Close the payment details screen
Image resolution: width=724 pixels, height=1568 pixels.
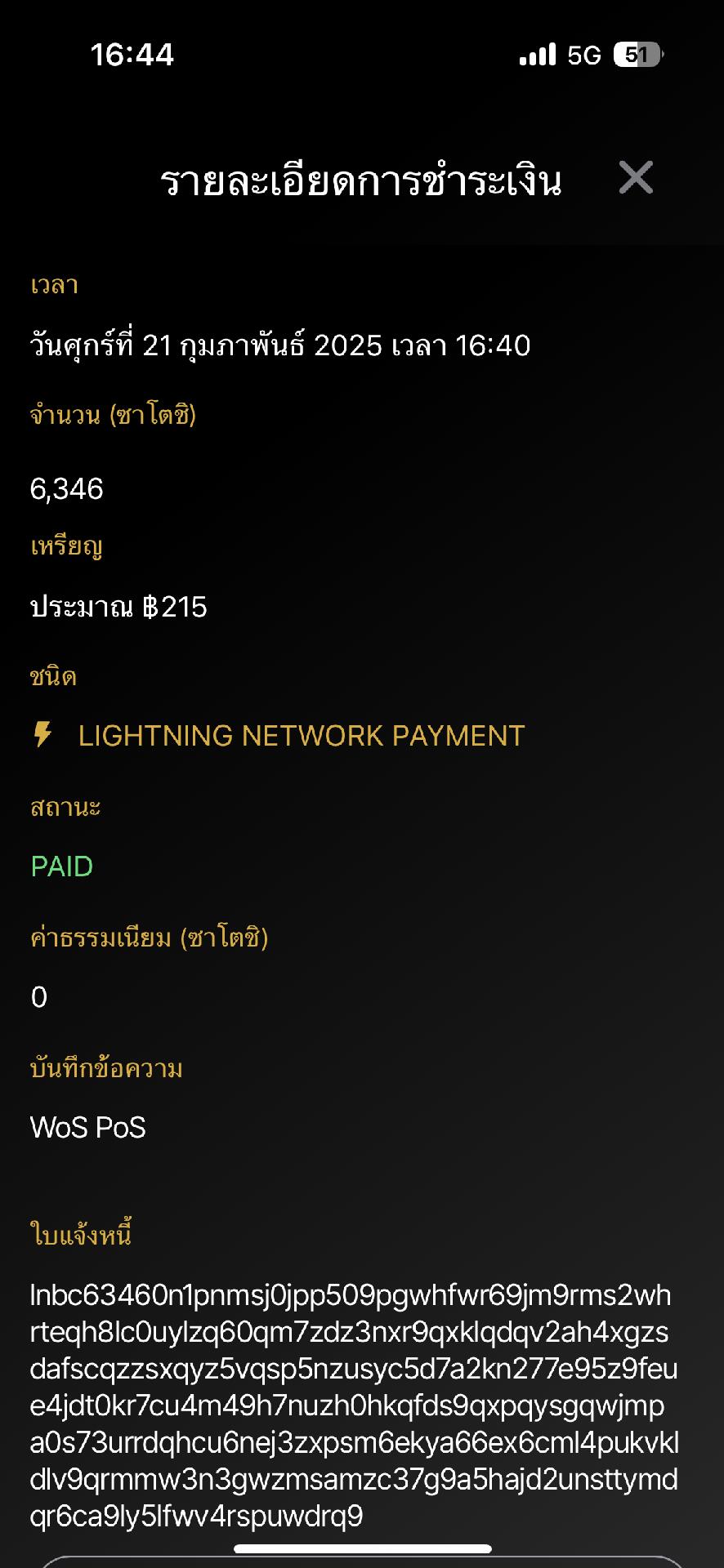[636, 177]
